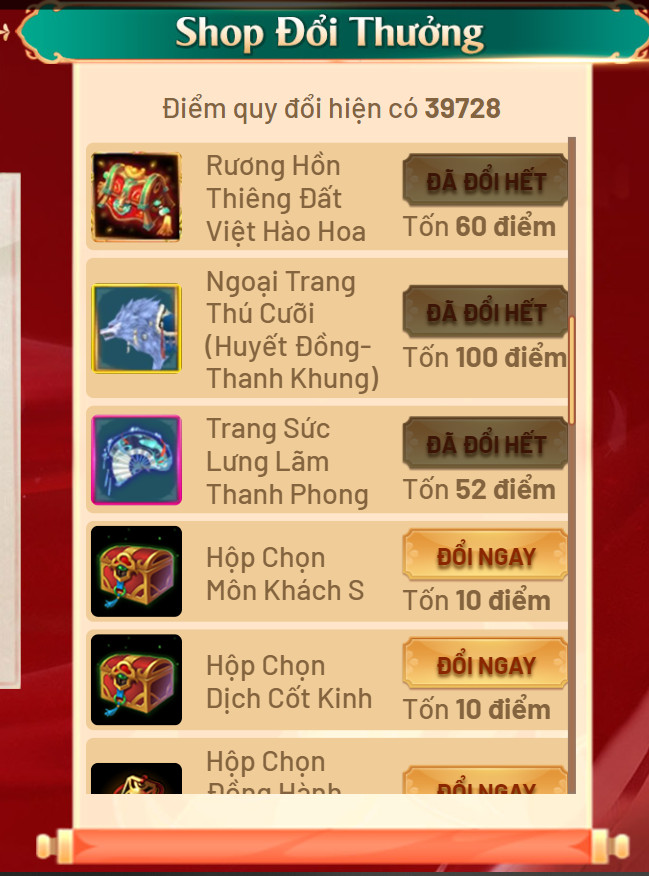View Rương Hồn Thiêng Đất Việt item icon
649x876 pixels.
tap(136, 197)
